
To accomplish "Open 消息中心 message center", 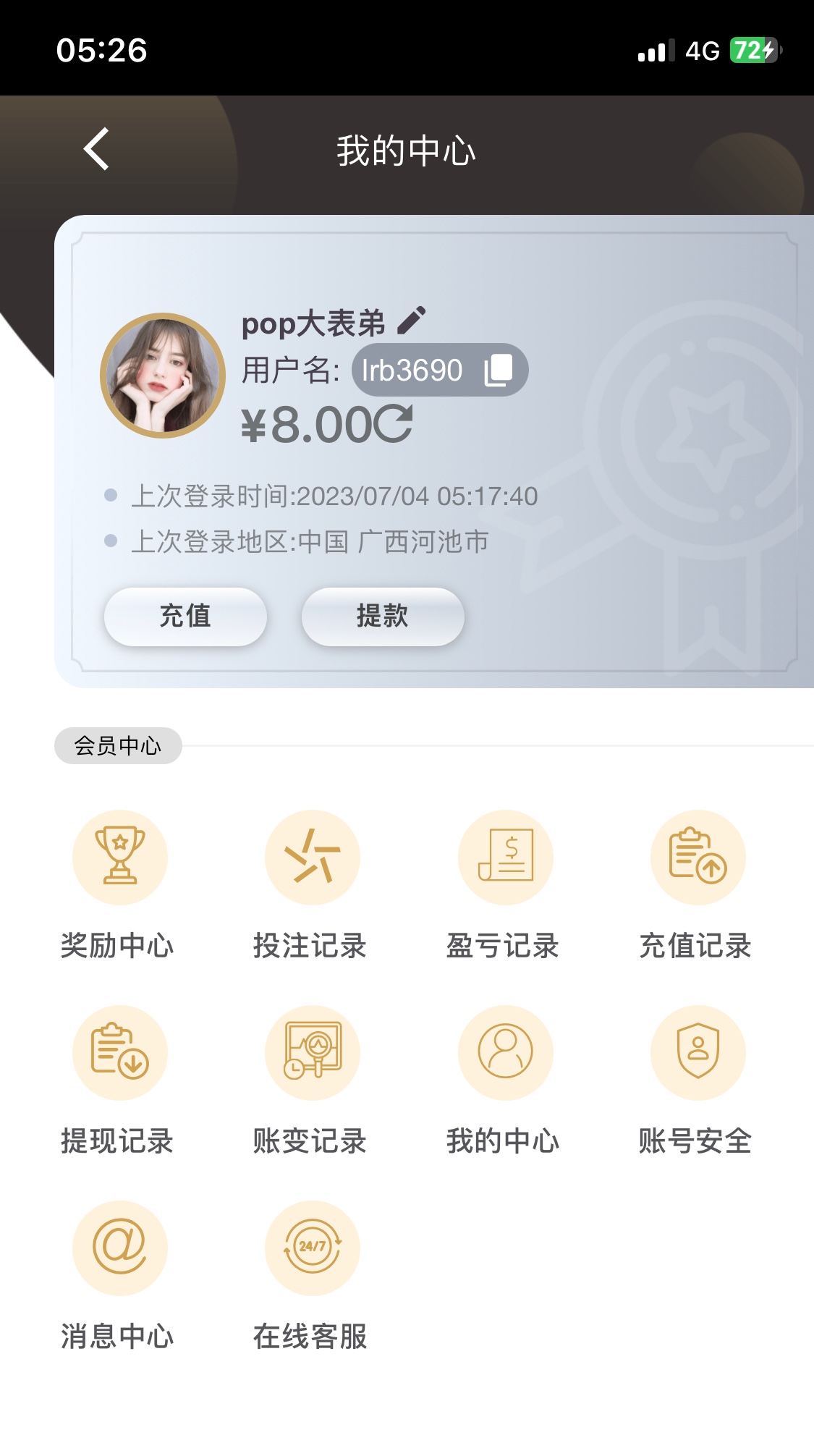I will coord(119,1248).
